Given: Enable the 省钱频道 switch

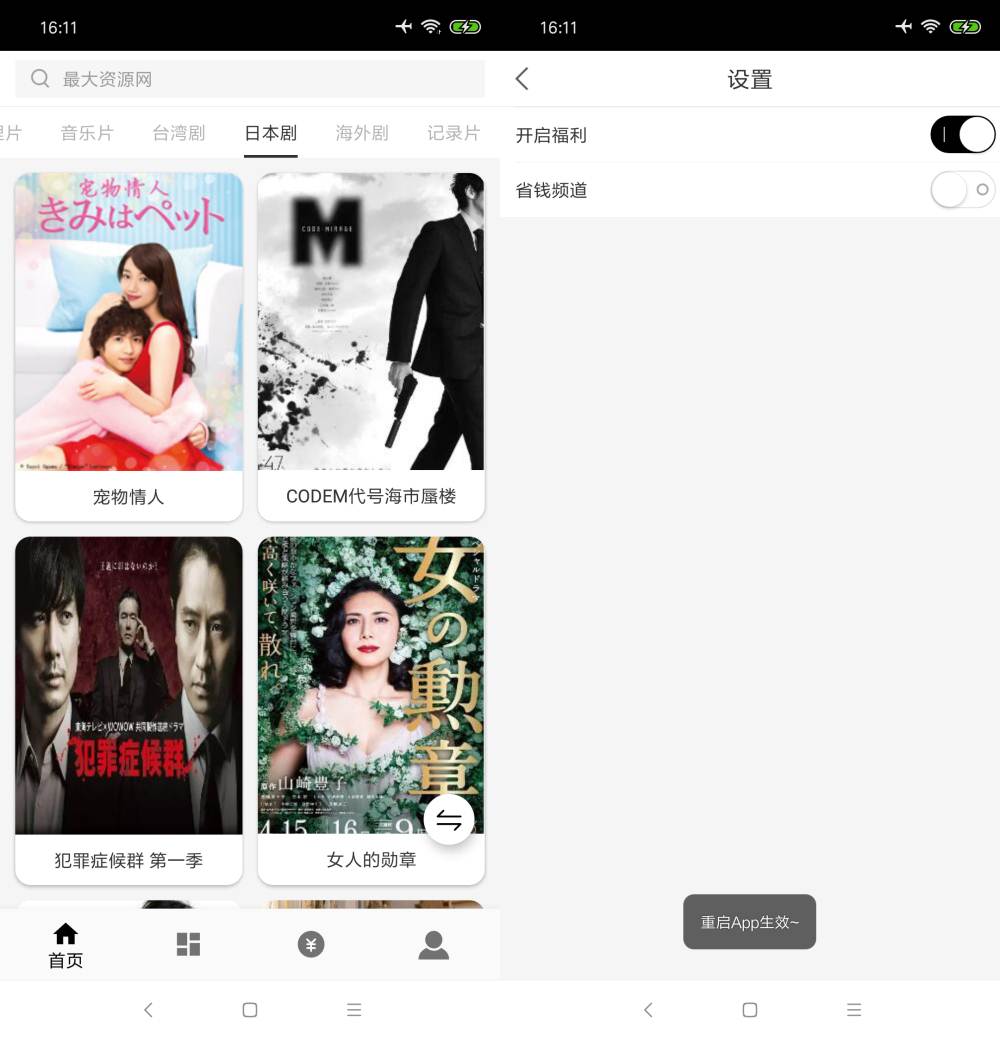Looking at the screenshot, I should click(x=962, y=189).
